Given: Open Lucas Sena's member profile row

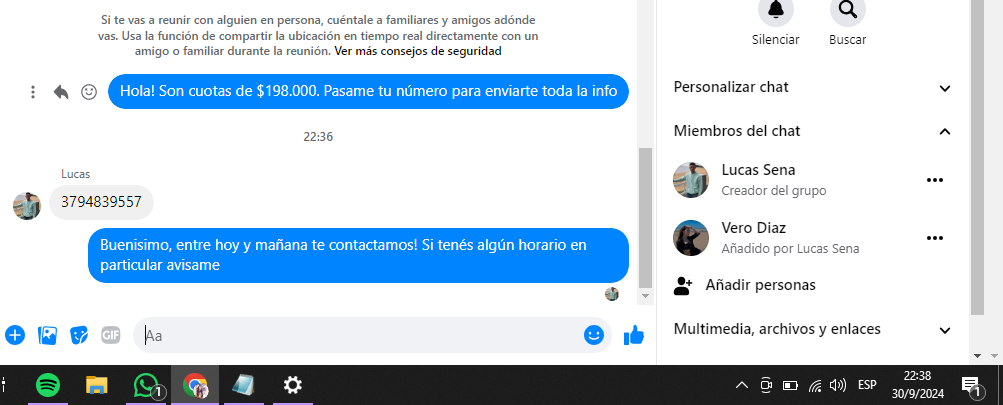Looking at the screenshot, I should click(758, 179).
